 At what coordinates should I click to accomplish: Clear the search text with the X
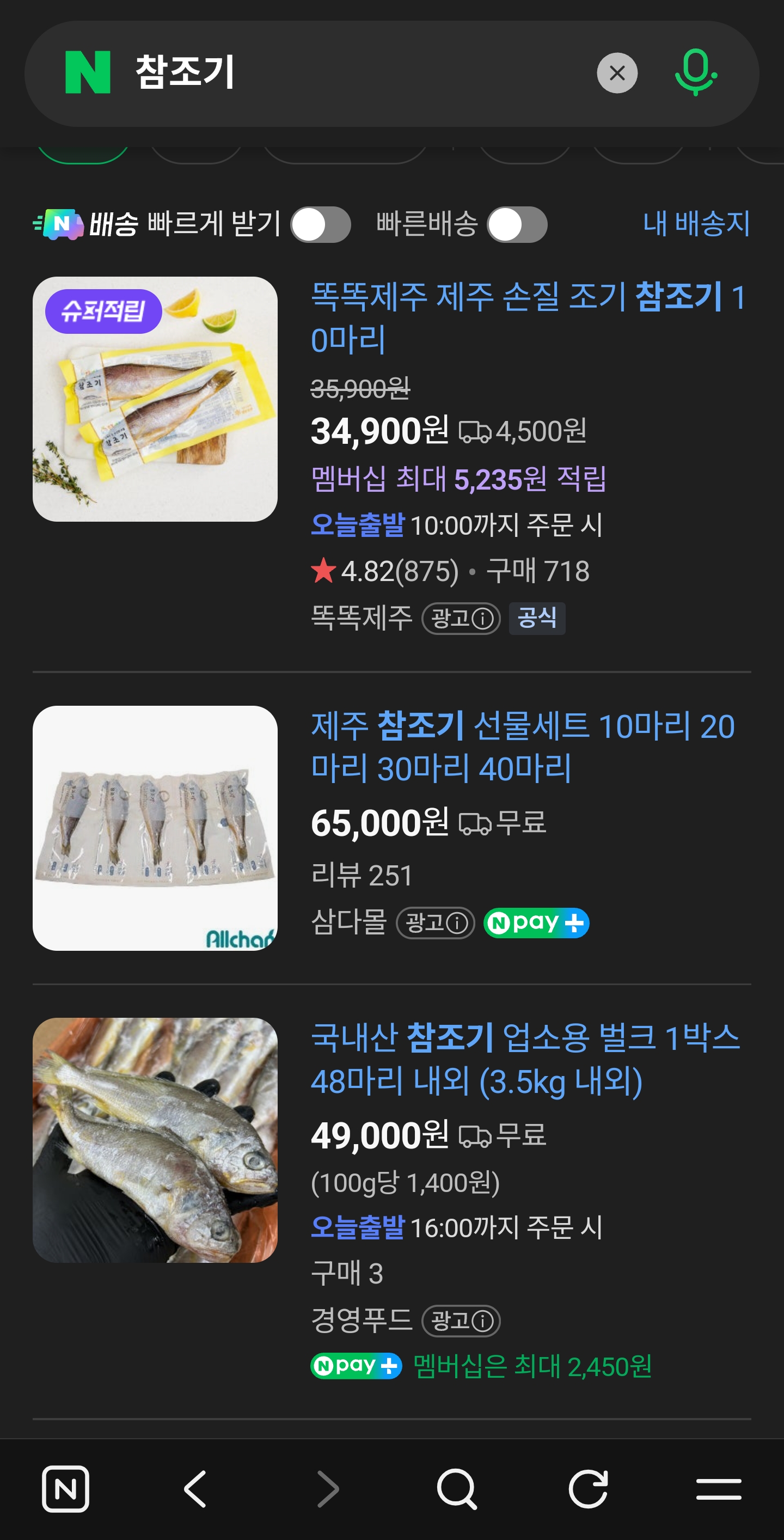617,73
